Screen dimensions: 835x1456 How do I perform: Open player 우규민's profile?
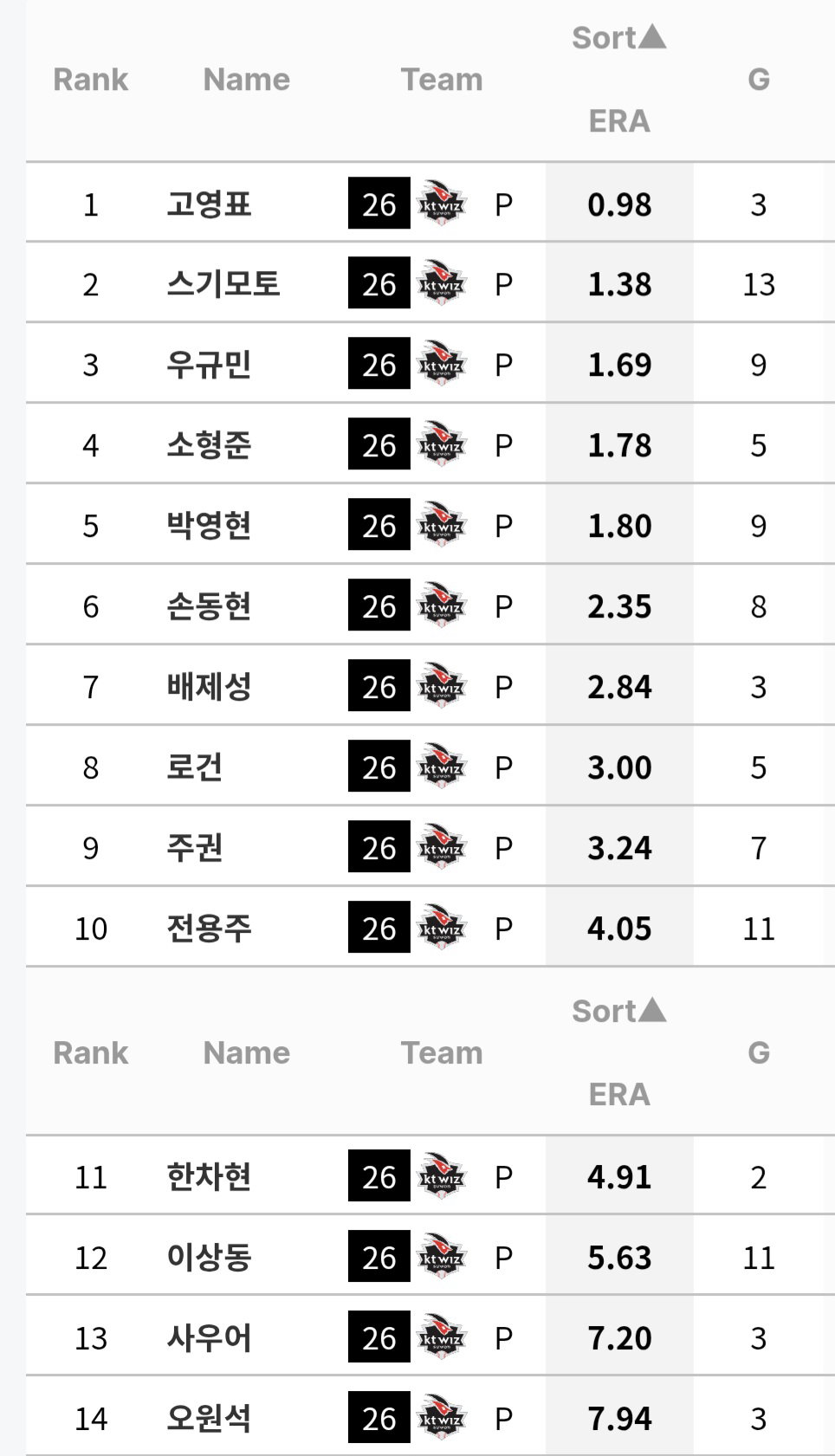(x=209, y=365)
